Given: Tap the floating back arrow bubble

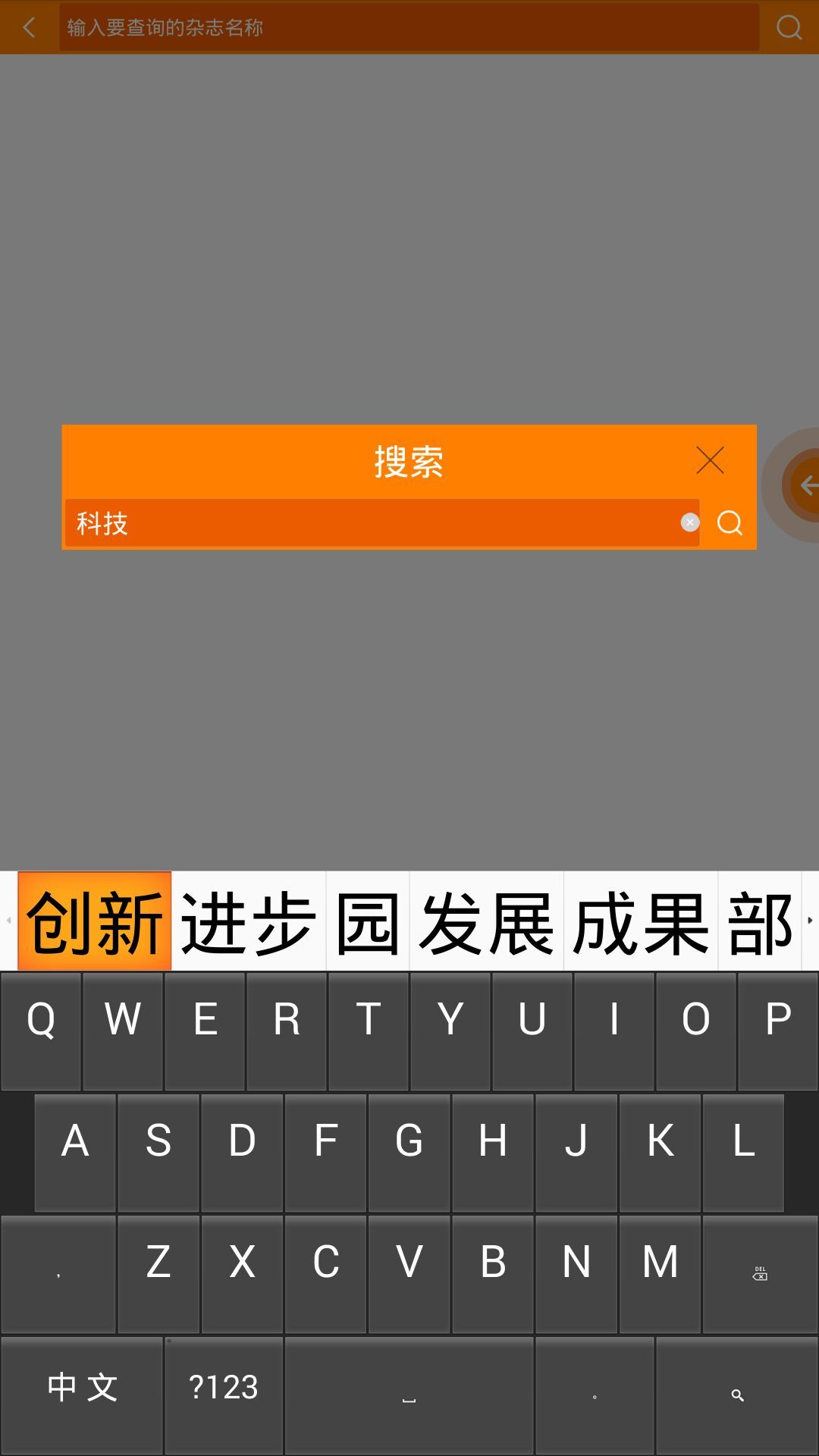Looking at the screenshot, I should [804, 485].
